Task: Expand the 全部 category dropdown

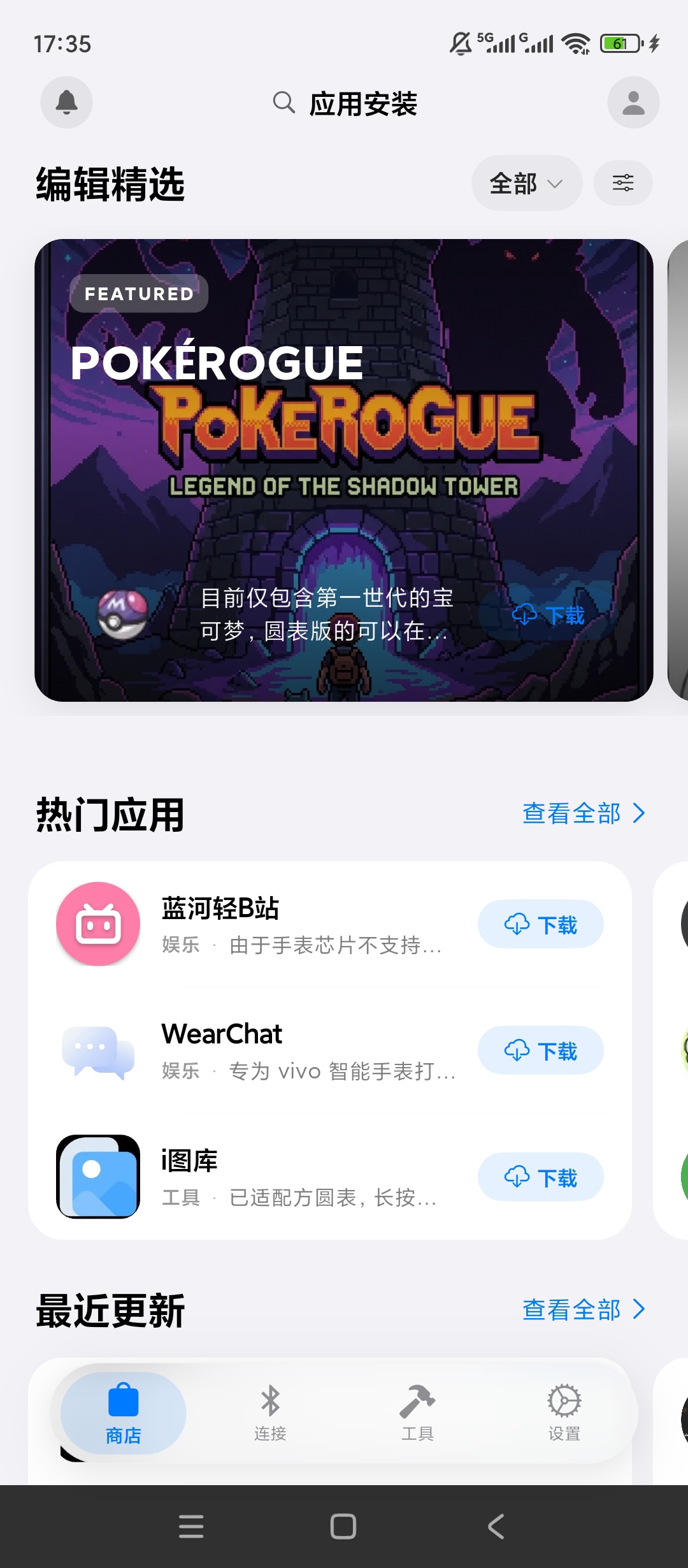Action: [526, 183]
